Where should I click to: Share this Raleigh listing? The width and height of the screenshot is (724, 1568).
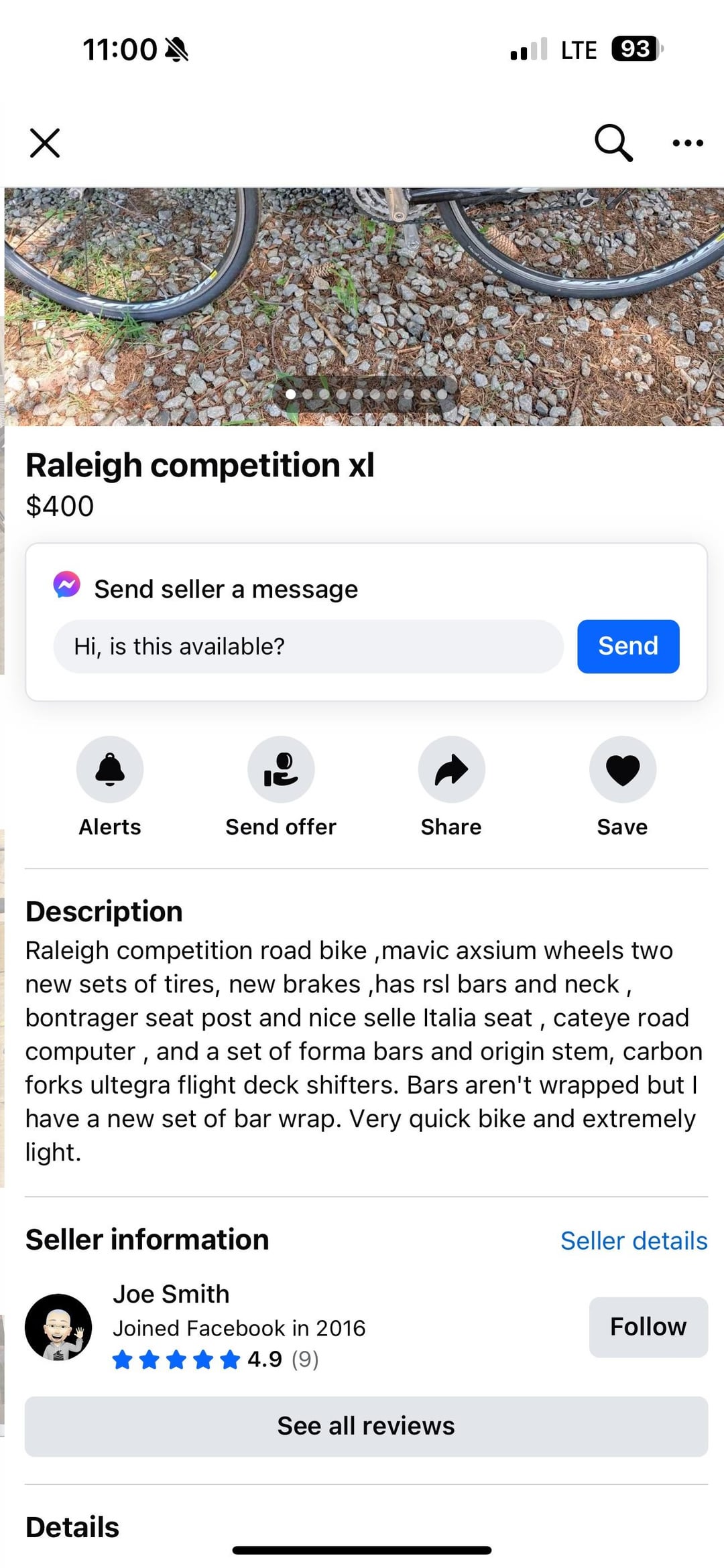click(451, 769)
